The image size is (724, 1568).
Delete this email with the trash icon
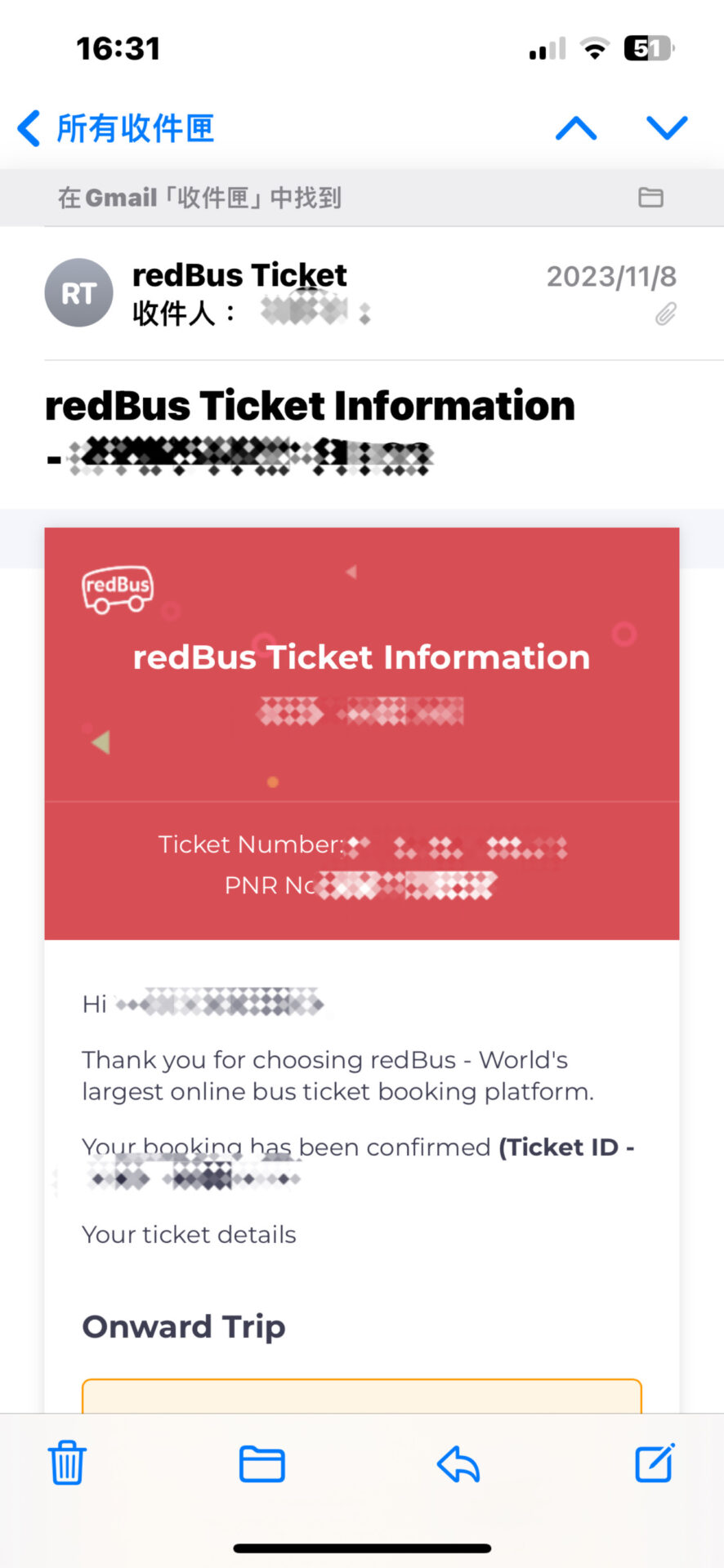pyautogui.click(x=67, y=1463)
